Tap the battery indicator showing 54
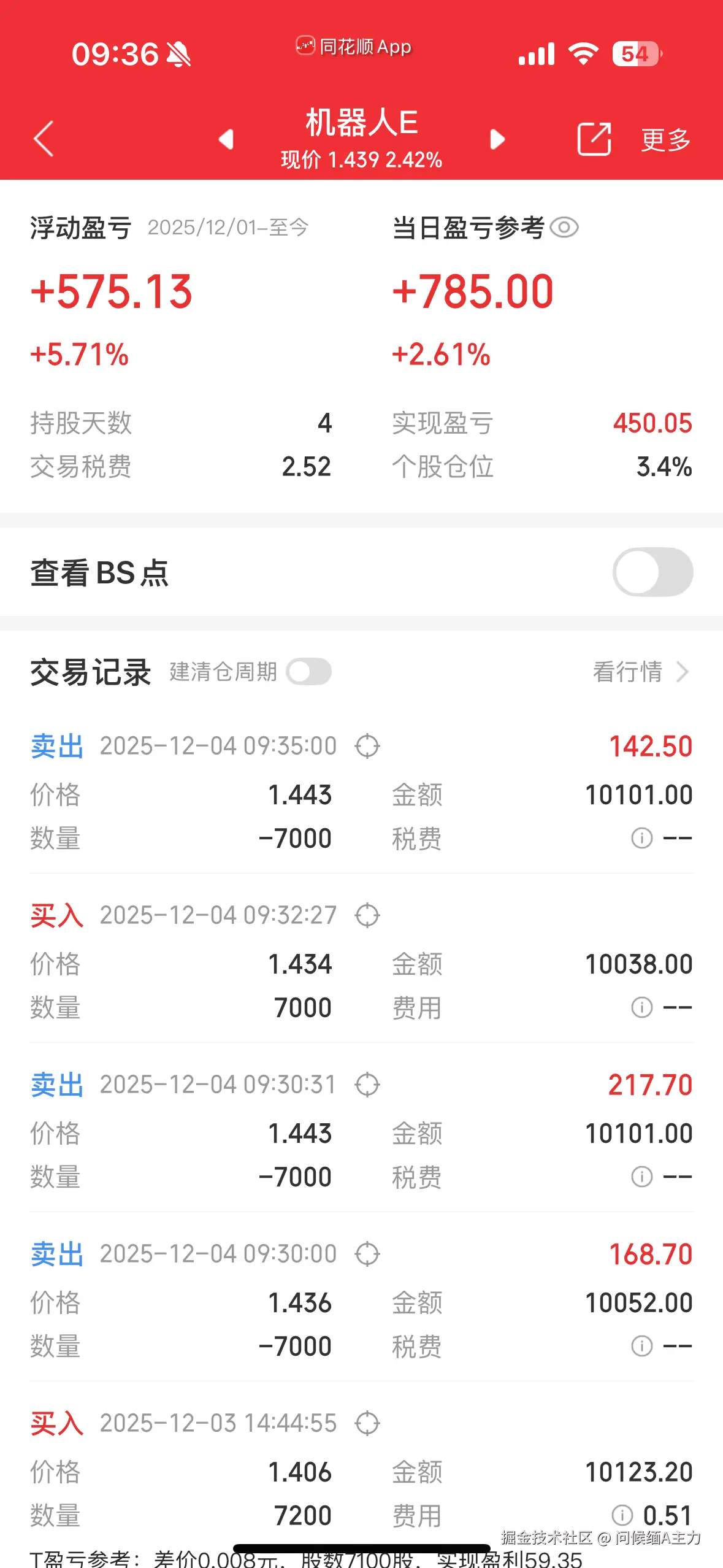 click(x=635, y=55)
